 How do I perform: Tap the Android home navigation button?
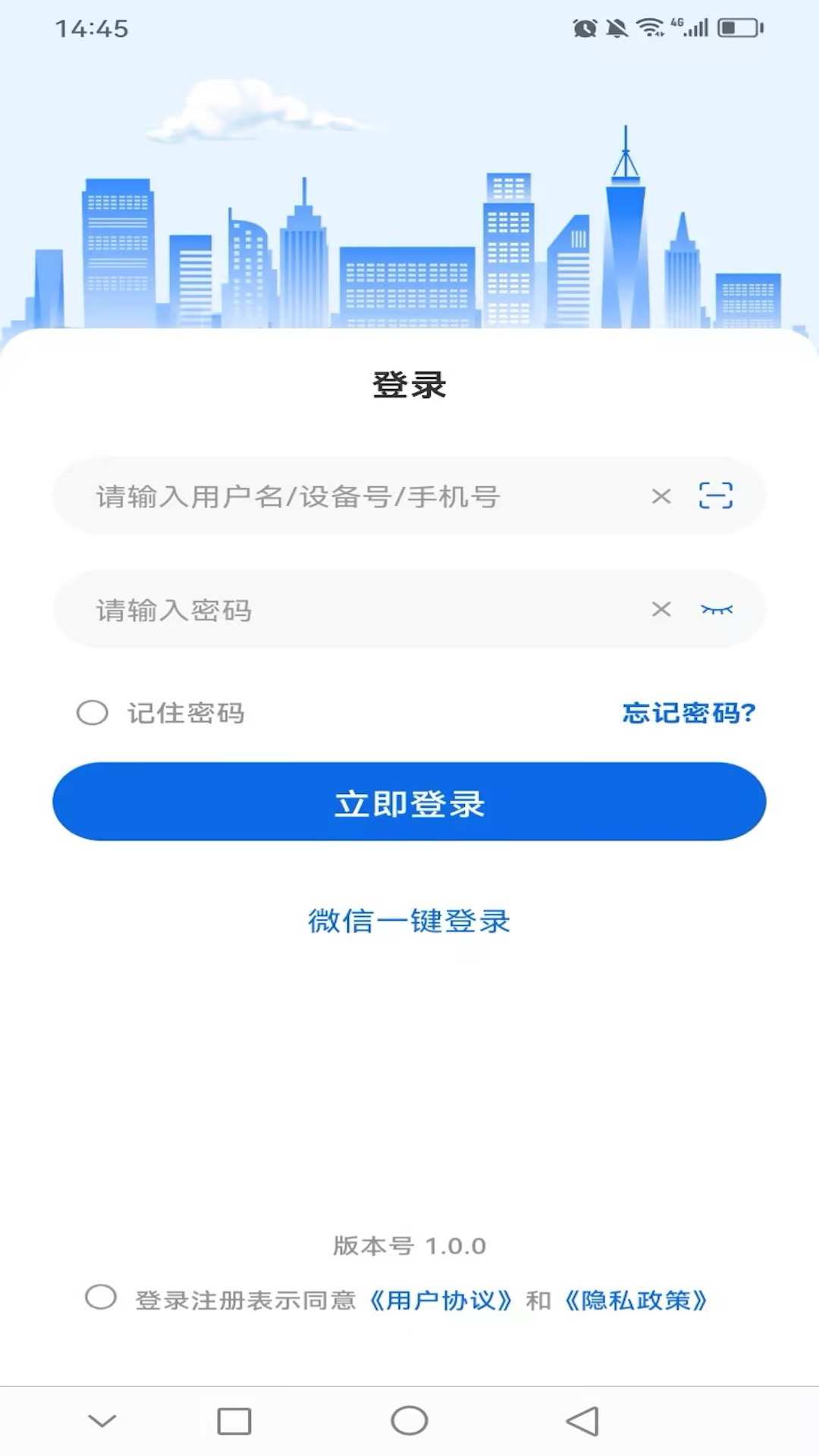(408, 1418)
